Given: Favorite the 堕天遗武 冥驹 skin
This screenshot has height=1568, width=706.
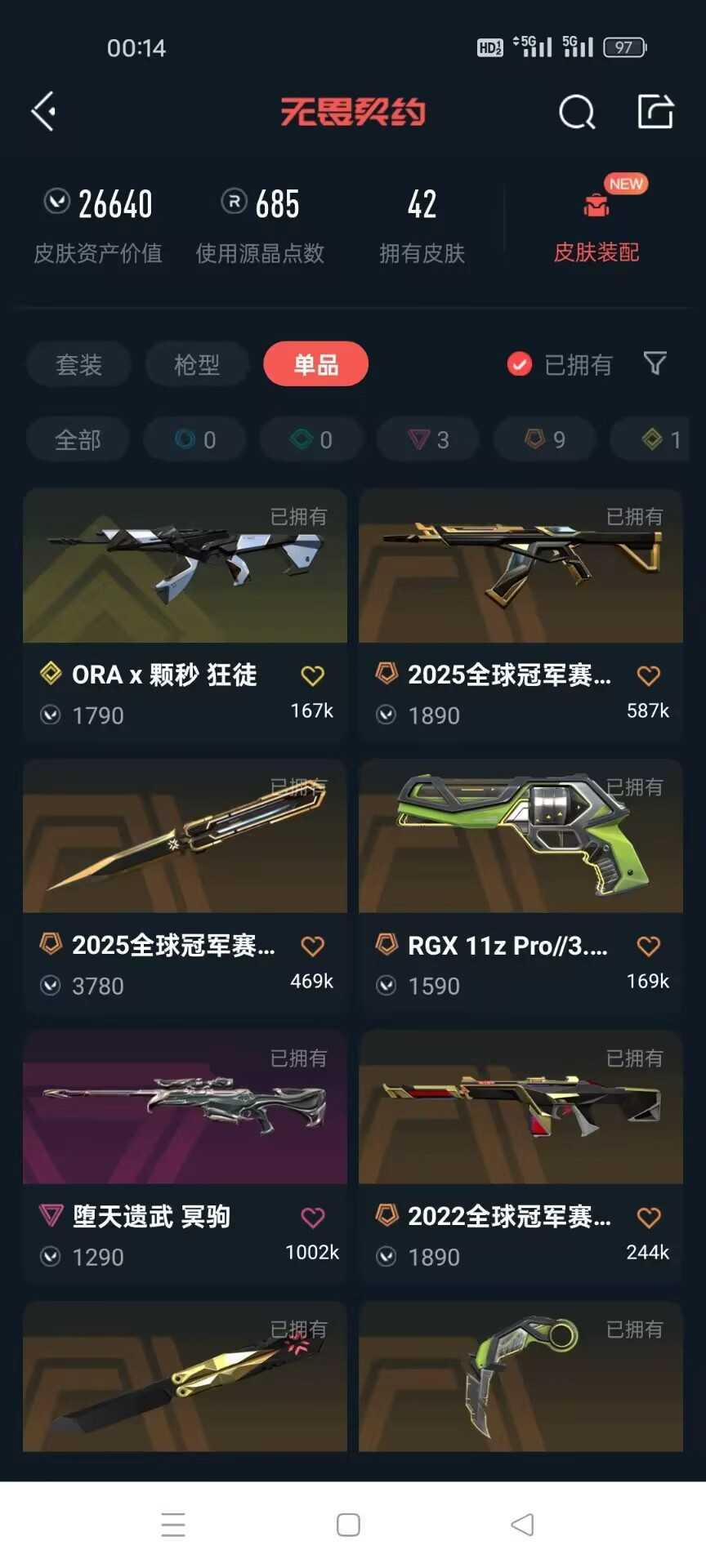Looking at the screenshot, I should click(x=312, y=1218).
